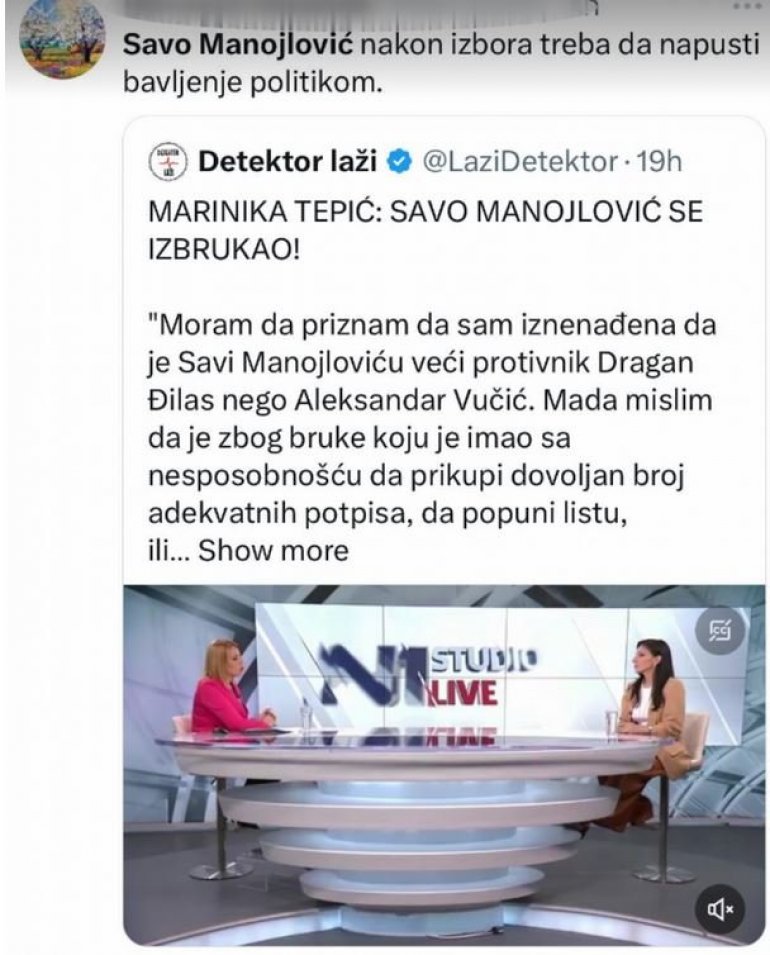This screenshot has width=770, height=955.
Task: Open the post's overflow menu
Action: click(x=746, y=6)
